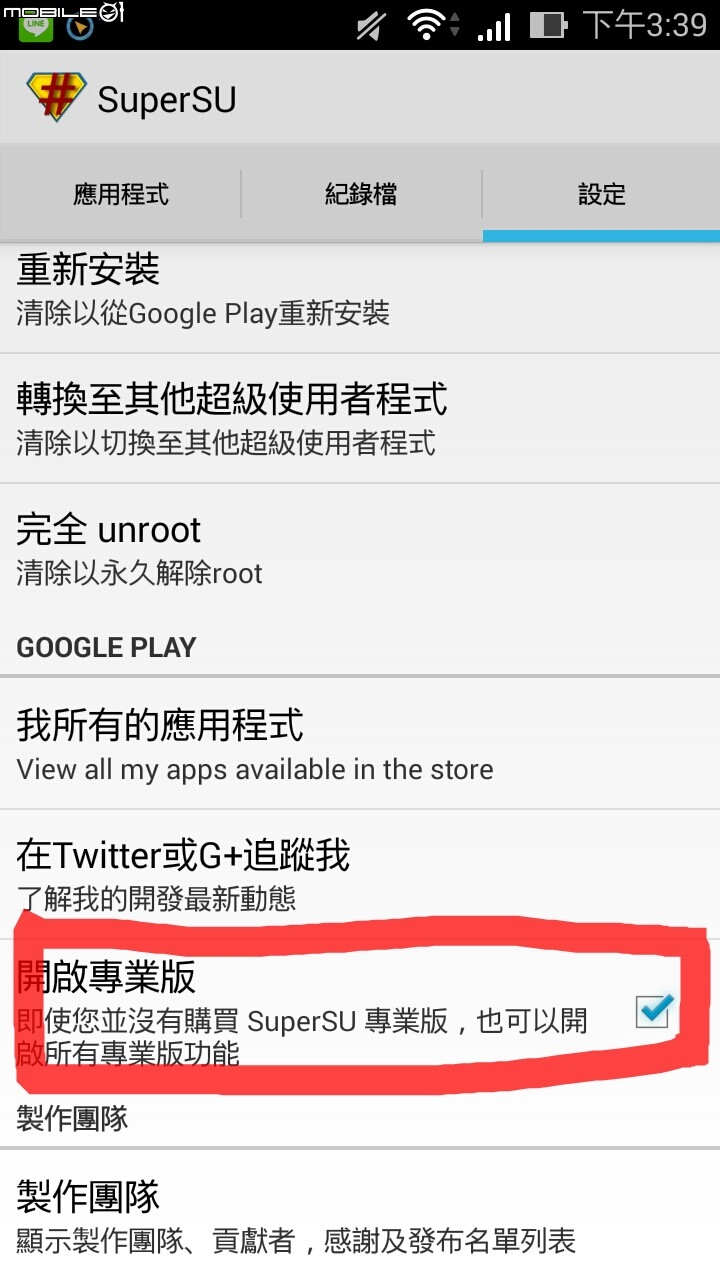Switch to the 紀錄檔 tab
Screen dimensions: 720x1280
pos(361,194)
